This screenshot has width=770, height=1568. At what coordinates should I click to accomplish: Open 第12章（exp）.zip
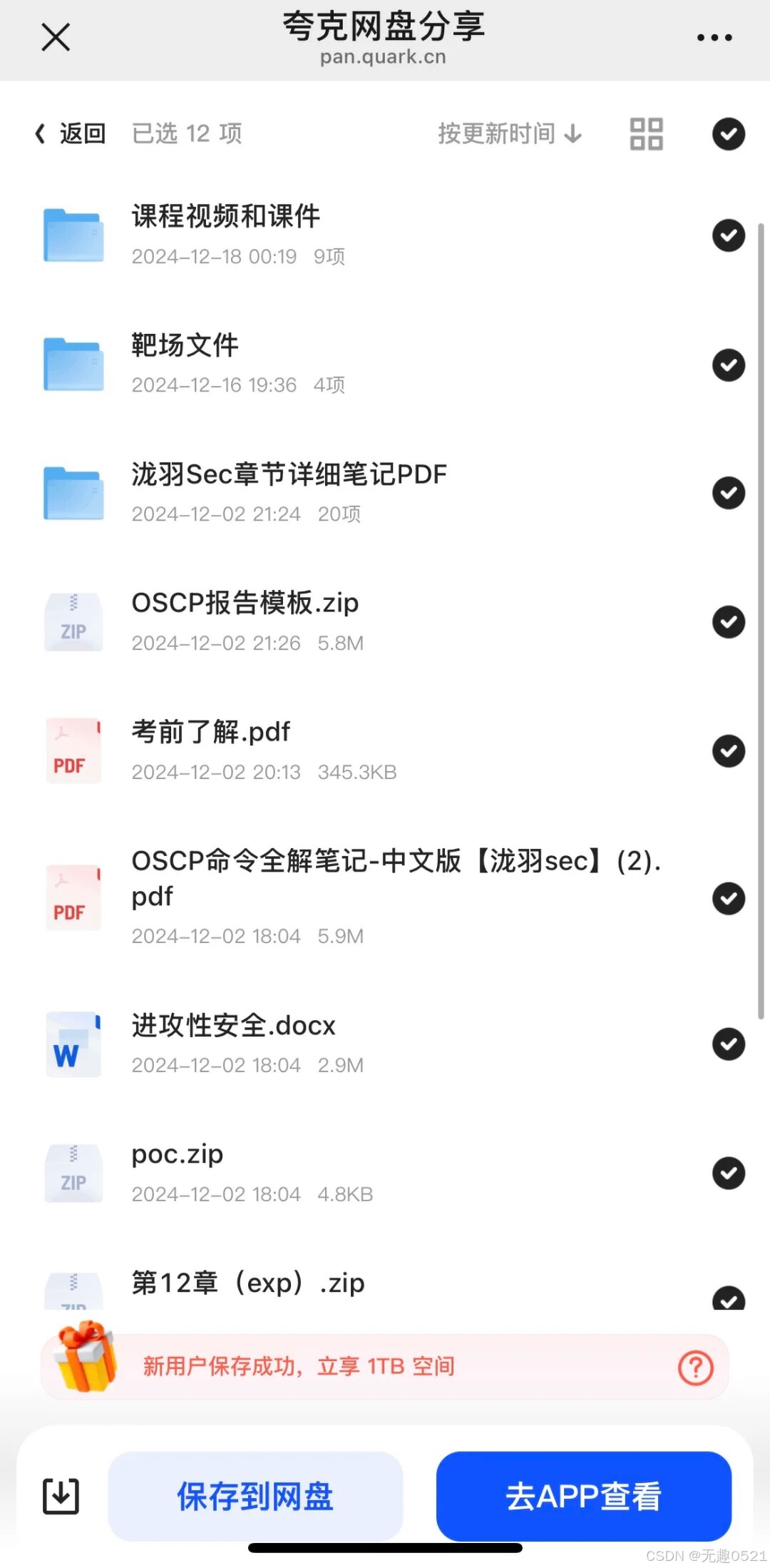click(x=248, y=1284)
